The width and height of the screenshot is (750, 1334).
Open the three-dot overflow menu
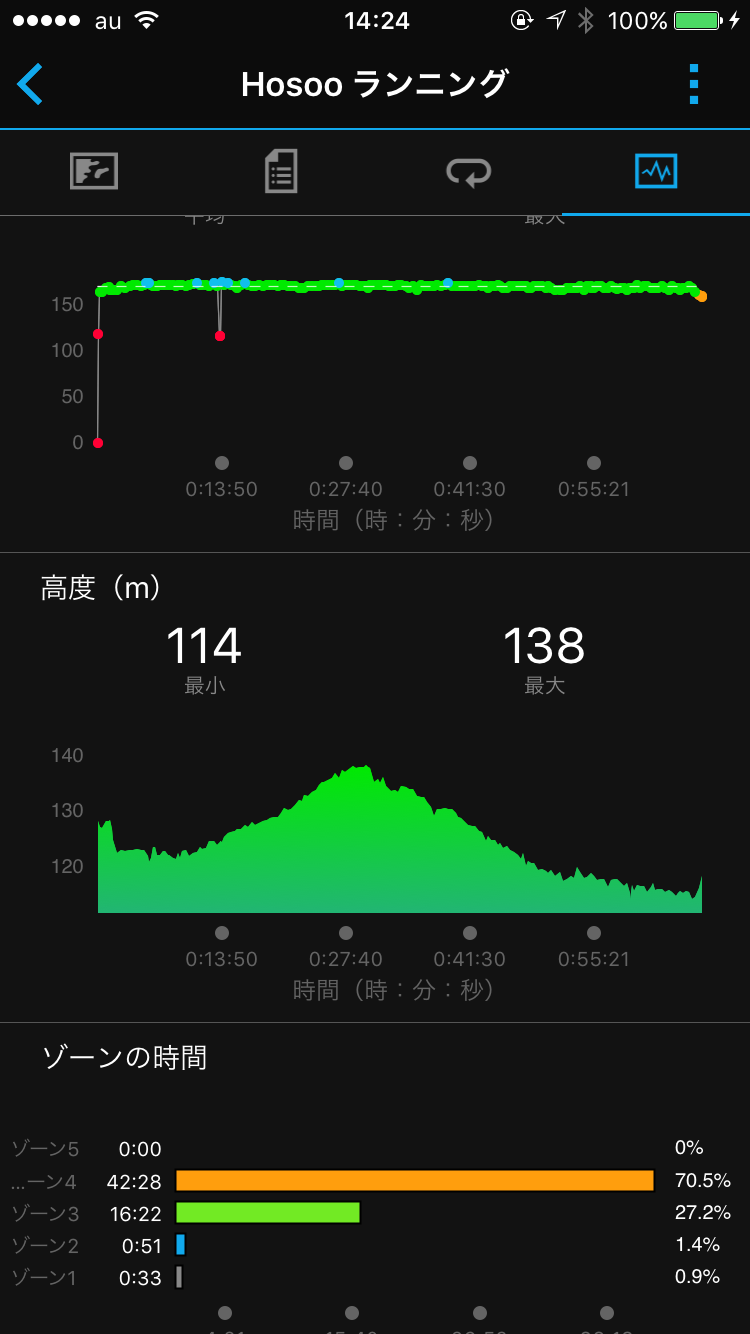pyautogui.click(x=694, y=84)
